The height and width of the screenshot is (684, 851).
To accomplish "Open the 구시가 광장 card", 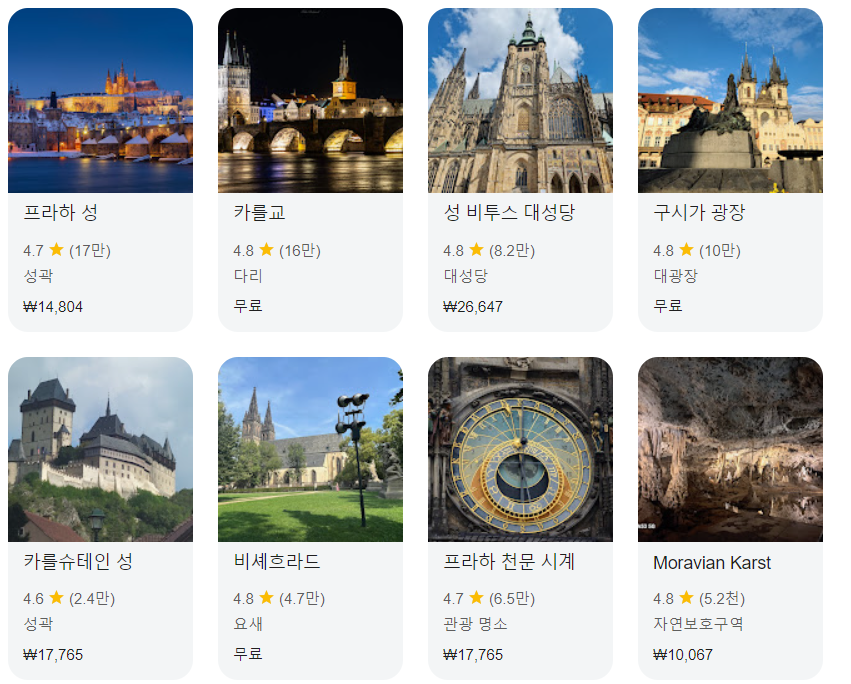I will point(730,170).
